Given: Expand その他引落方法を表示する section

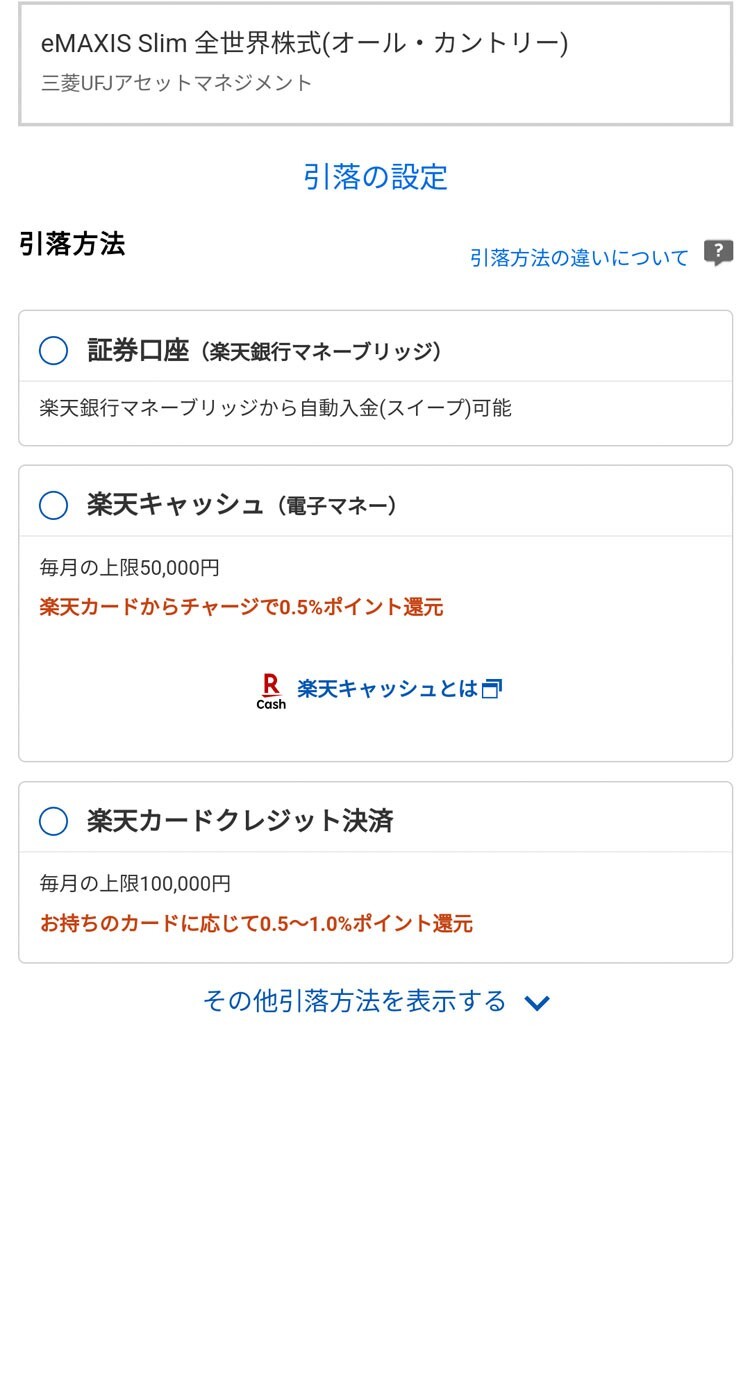Looking at the screenshot, I should pyautogui.click(x=352, y=1001).
